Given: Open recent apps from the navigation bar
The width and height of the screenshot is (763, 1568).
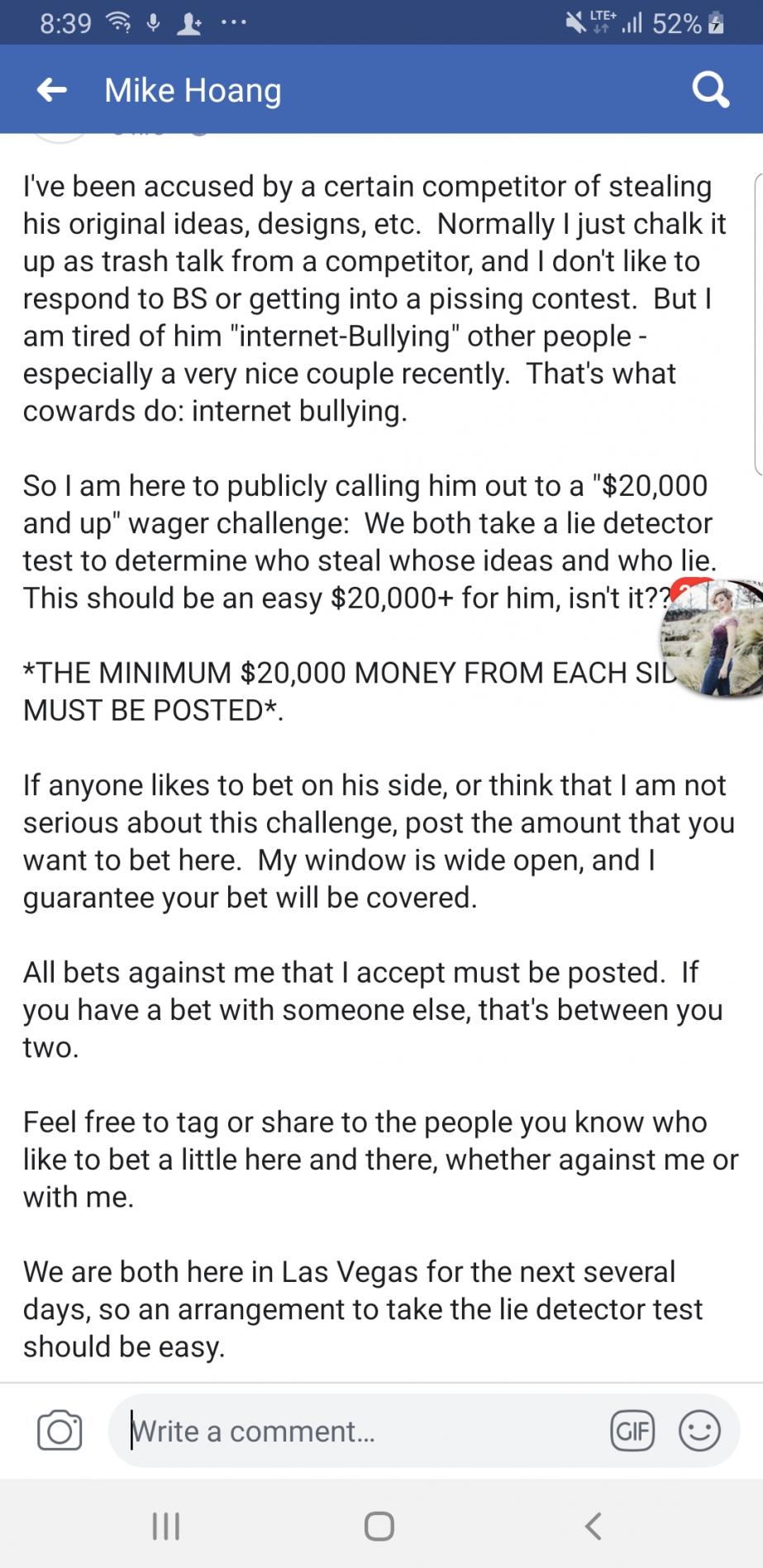Looking at the screenshot, I should click(x=165, y=1526).
